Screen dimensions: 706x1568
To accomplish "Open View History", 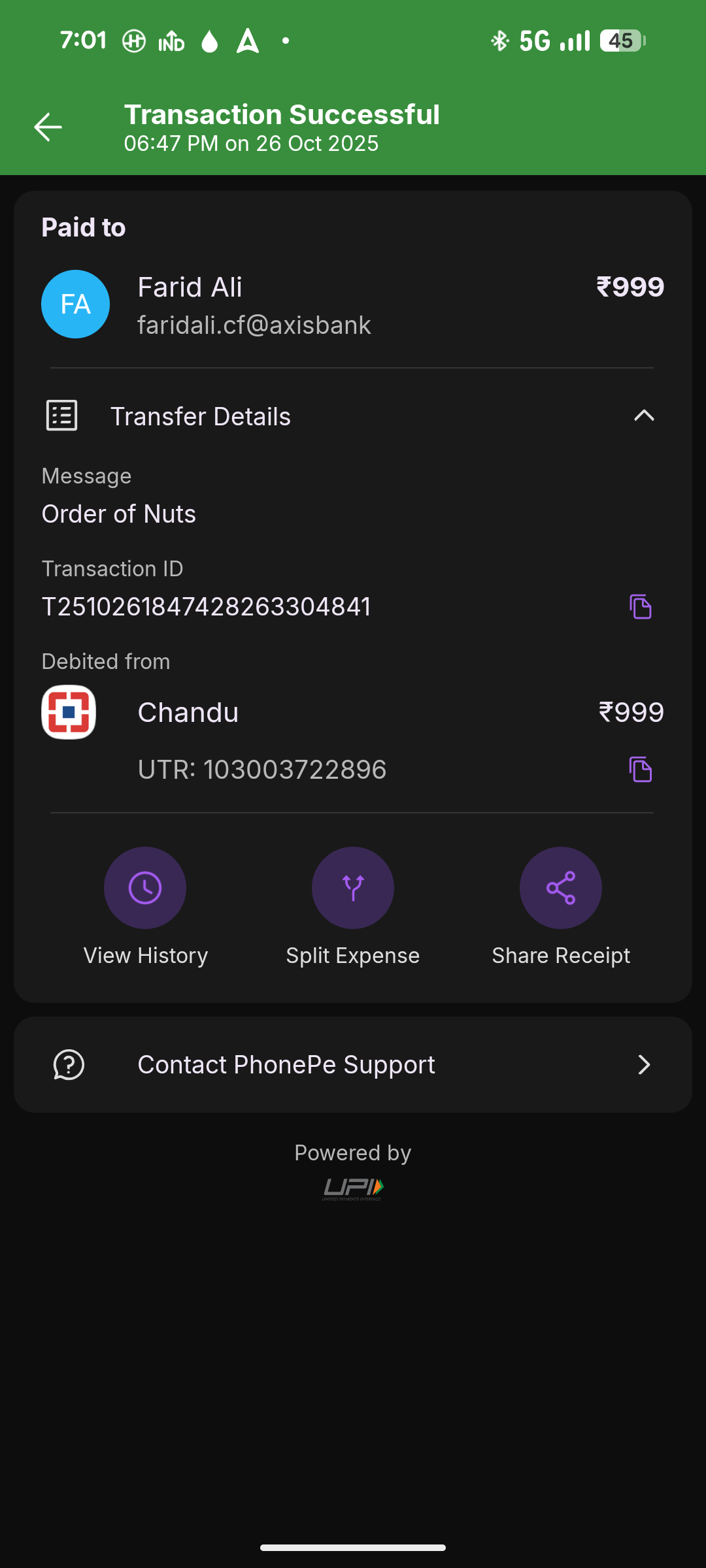I will [145, 888].
